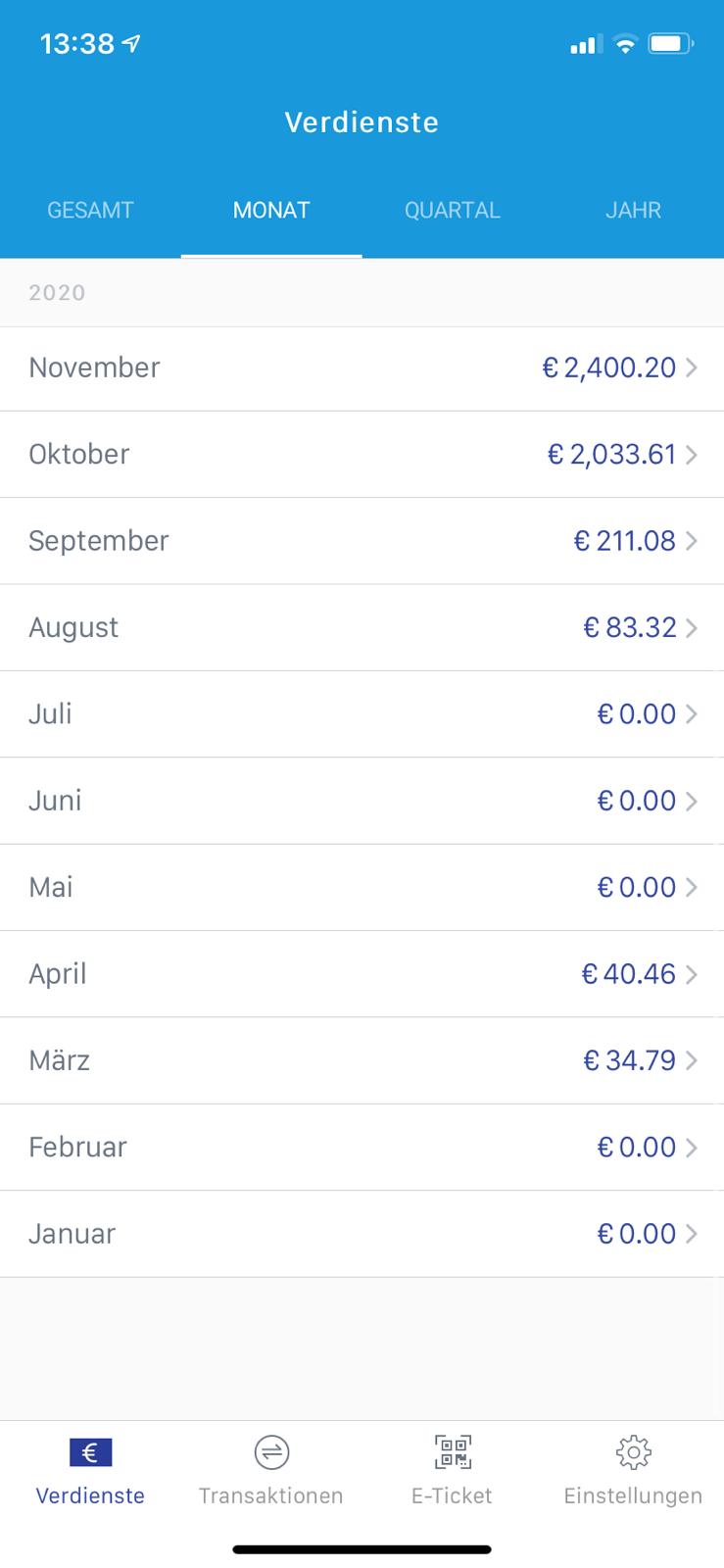
Task: Open März earnings details
Action: pos(362,1060)
